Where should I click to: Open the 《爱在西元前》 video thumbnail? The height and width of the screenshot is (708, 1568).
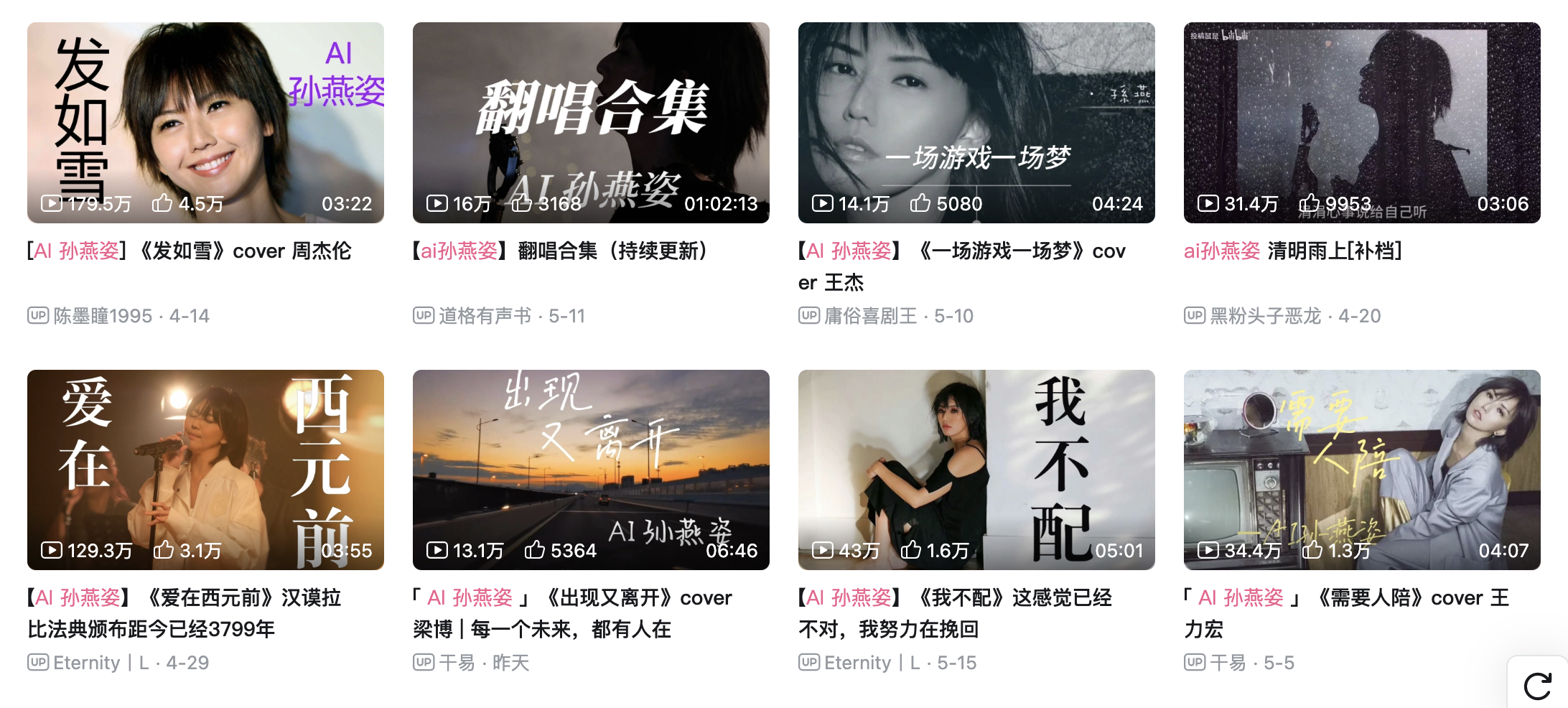coord(205,470)
